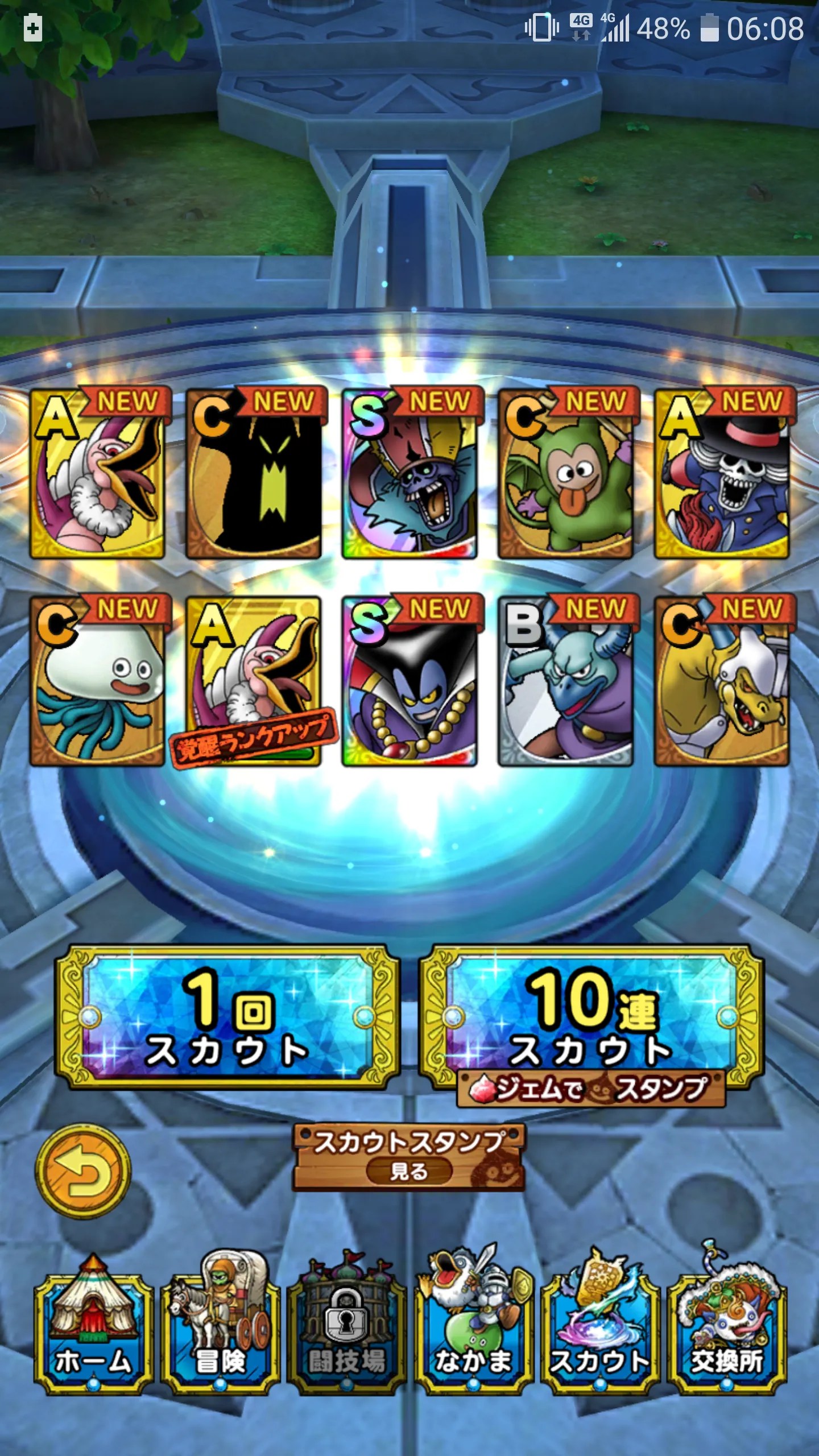Tap the 1回スカウト button
Screen dimensions: 819x1456
tap(227, 1017)
